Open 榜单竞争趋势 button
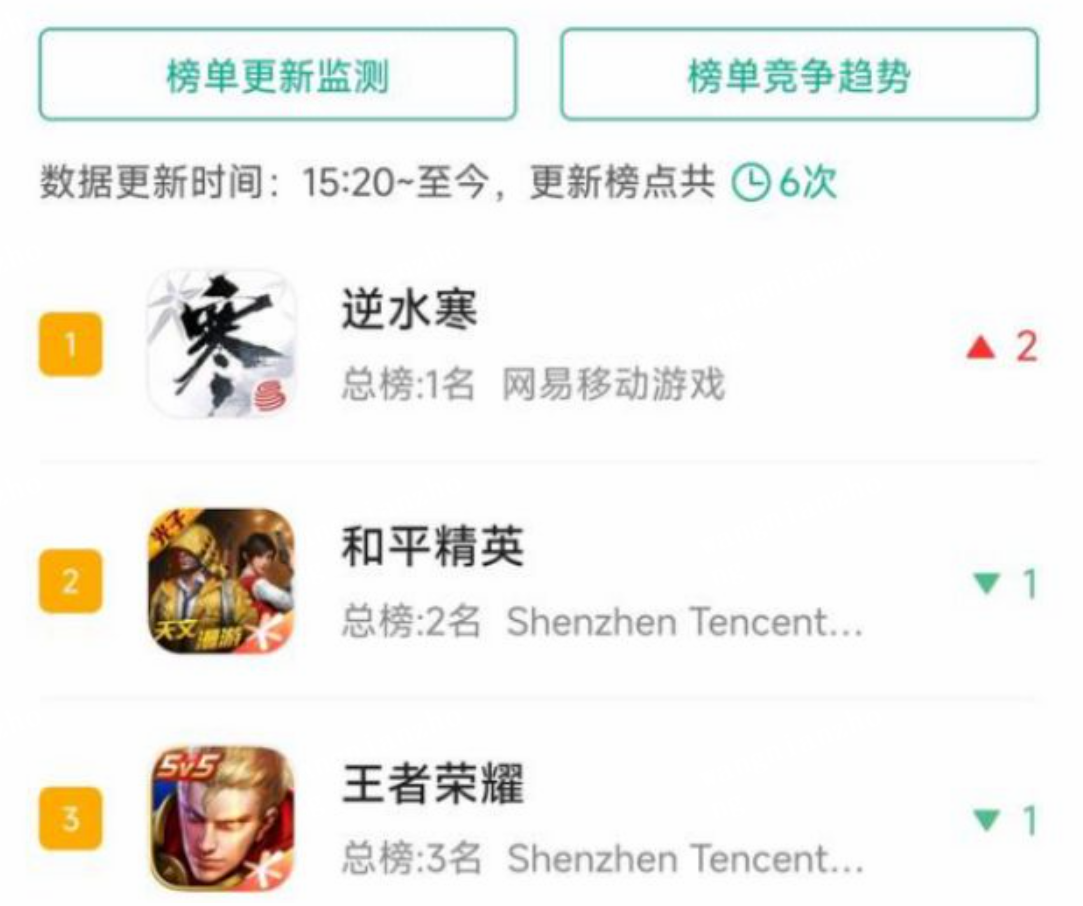Viewport: 1083px width, 906px height. [x=798, y=76]
